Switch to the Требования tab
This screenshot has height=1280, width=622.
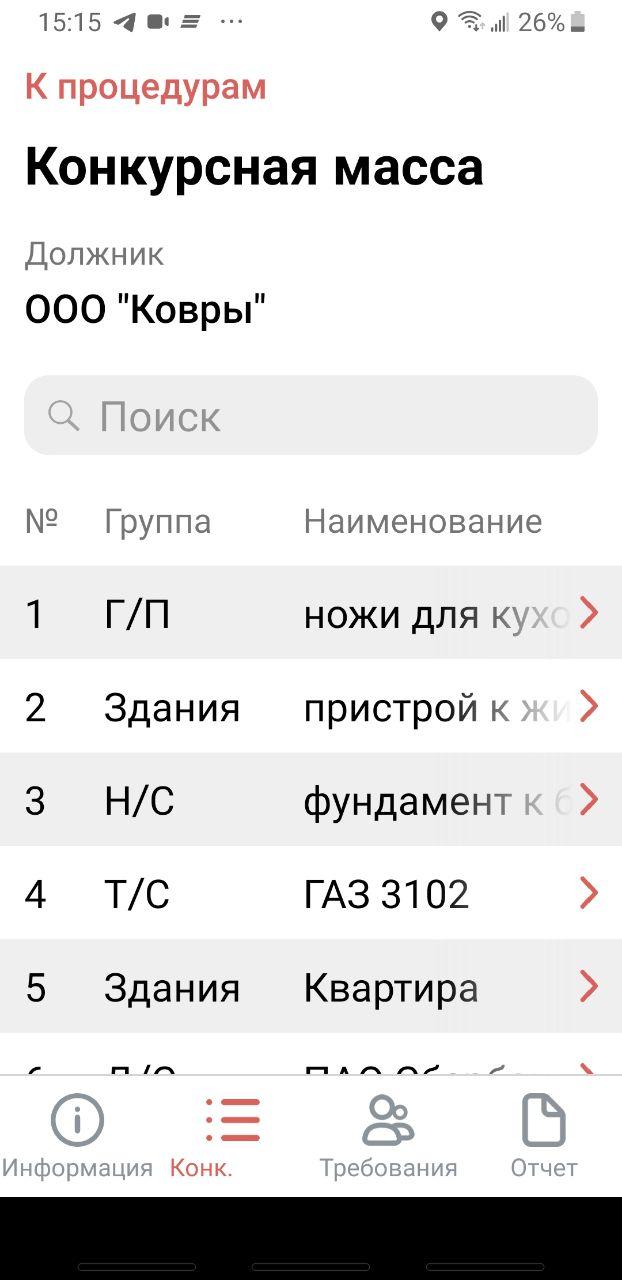pyautogui.click(x=388, y=1137)
